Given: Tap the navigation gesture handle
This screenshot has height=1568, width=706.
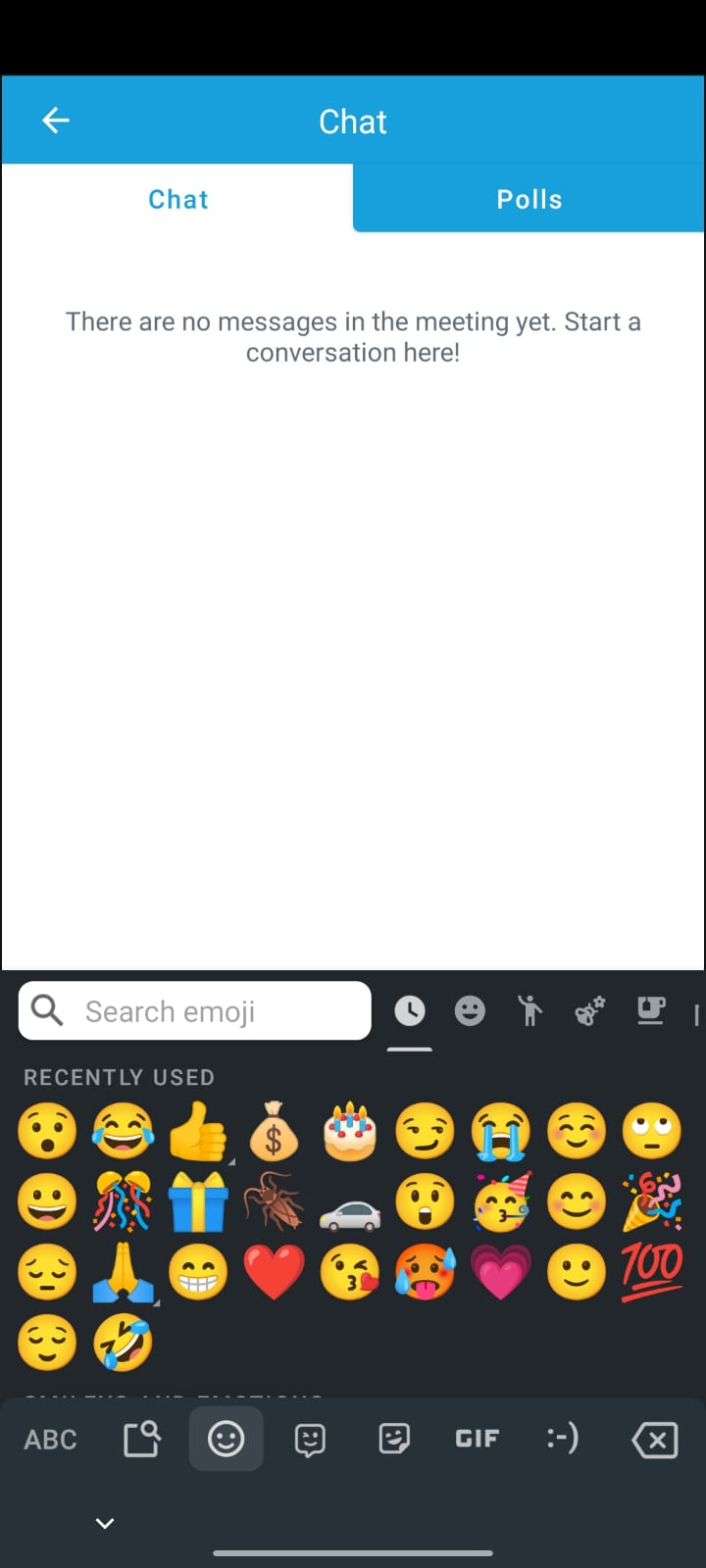Looking at the screenshot, I should click(x=353, y=1552).
